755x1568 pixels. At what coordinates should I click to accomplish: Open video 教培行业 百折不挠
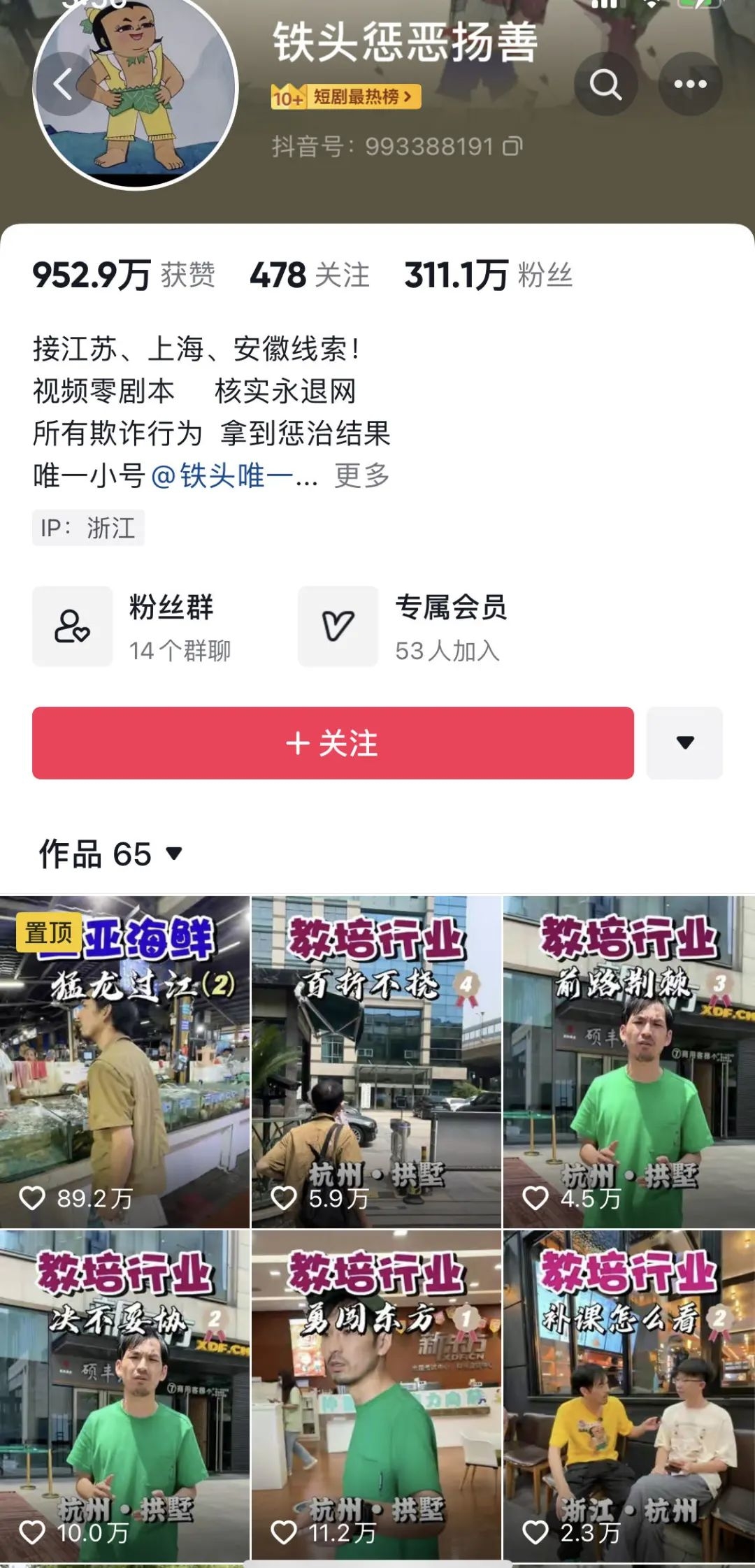pos(376,1063)
